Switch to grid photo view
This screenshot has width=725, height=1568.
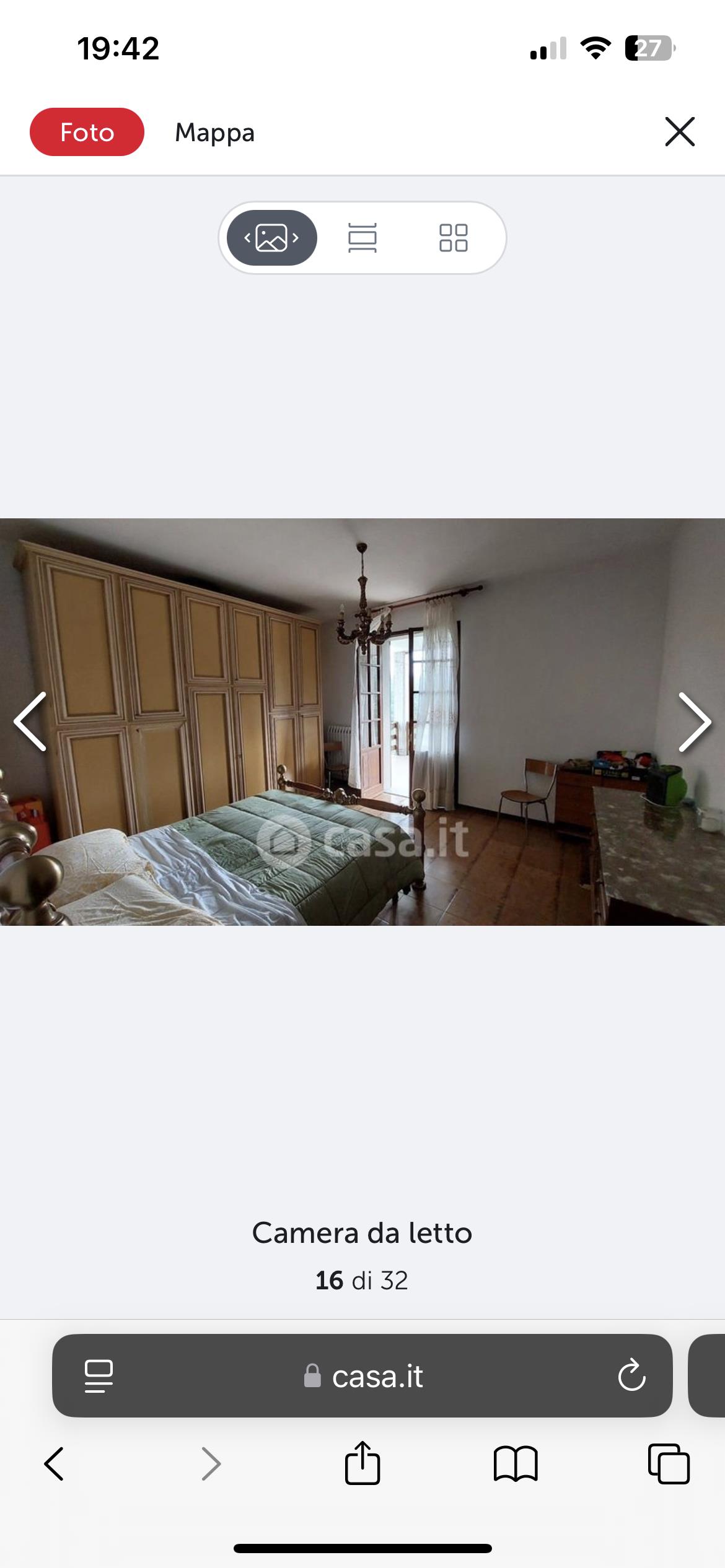453,238
